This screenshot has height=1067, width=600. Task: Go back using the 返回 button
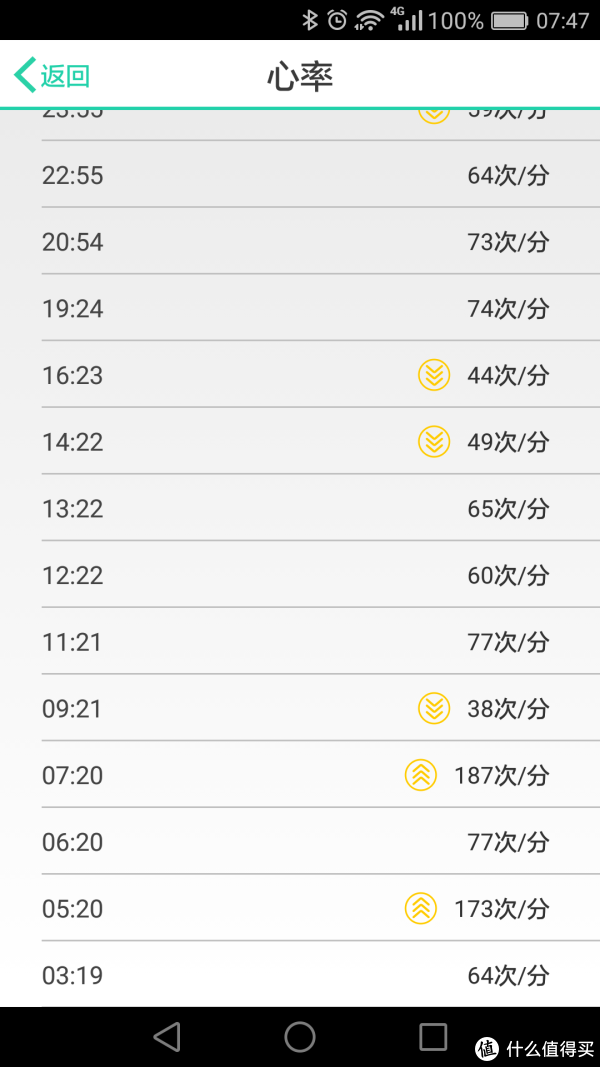(x=52, y=75)
